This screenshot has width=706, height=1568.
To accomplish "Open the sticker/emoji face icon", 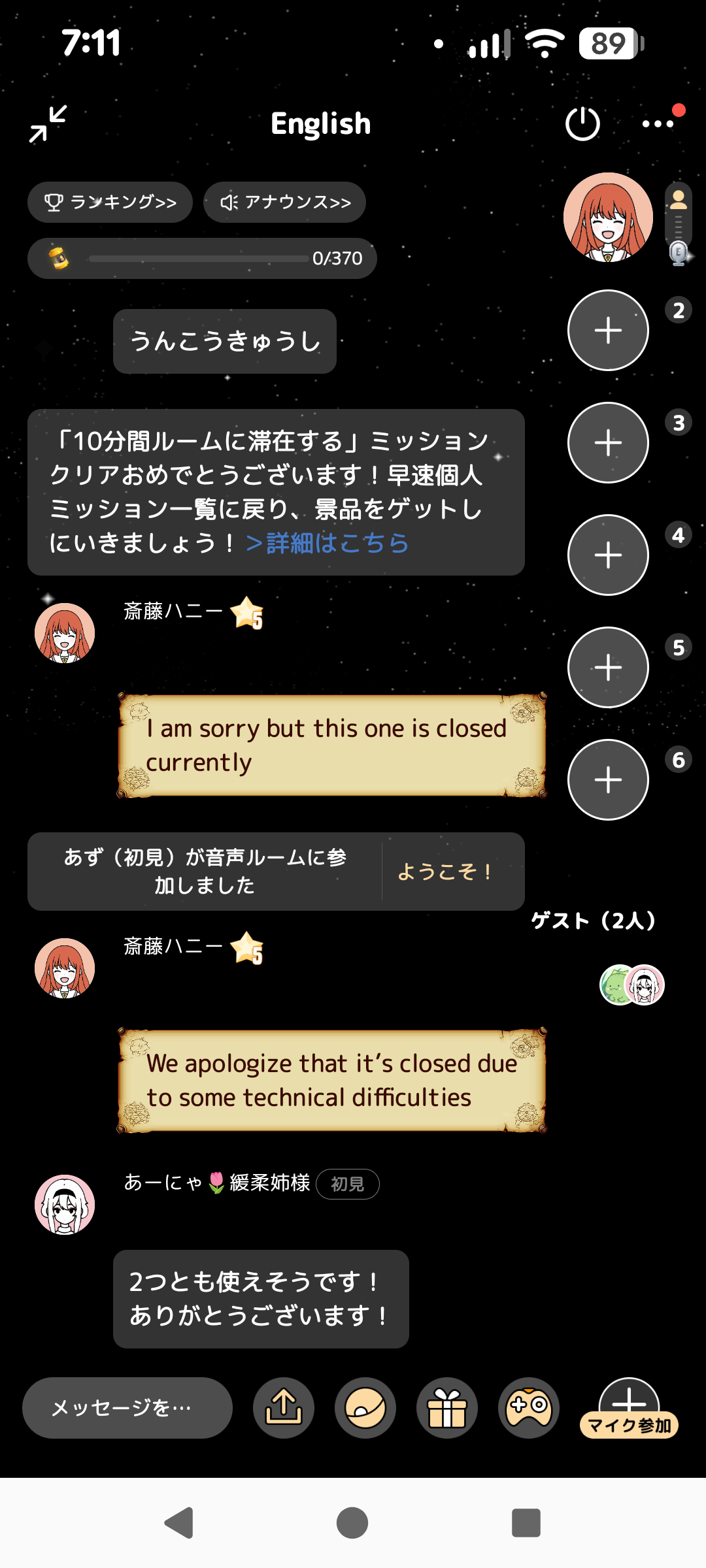I will click(x=365, y=1408).
